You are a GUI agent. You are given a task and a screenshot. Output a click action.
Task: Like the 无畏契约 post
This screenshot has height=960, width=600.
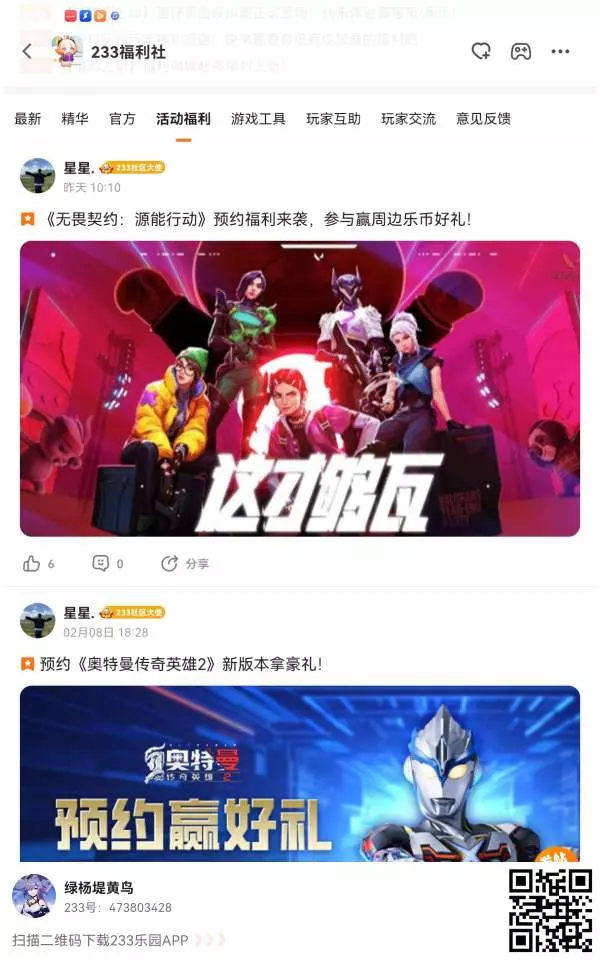pos(38,564)
